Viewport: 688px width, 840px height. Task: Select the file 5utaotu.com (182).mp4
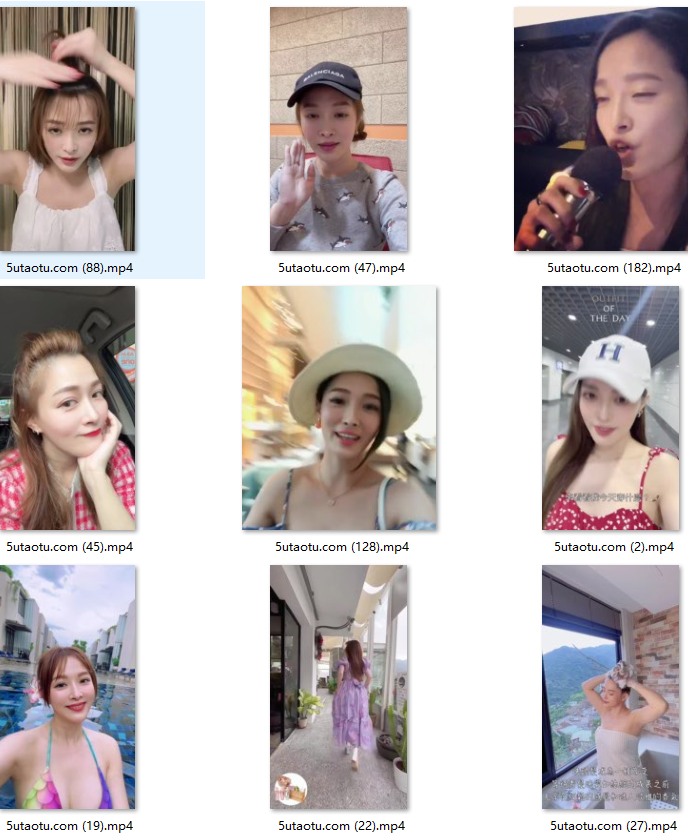(601, 128)
